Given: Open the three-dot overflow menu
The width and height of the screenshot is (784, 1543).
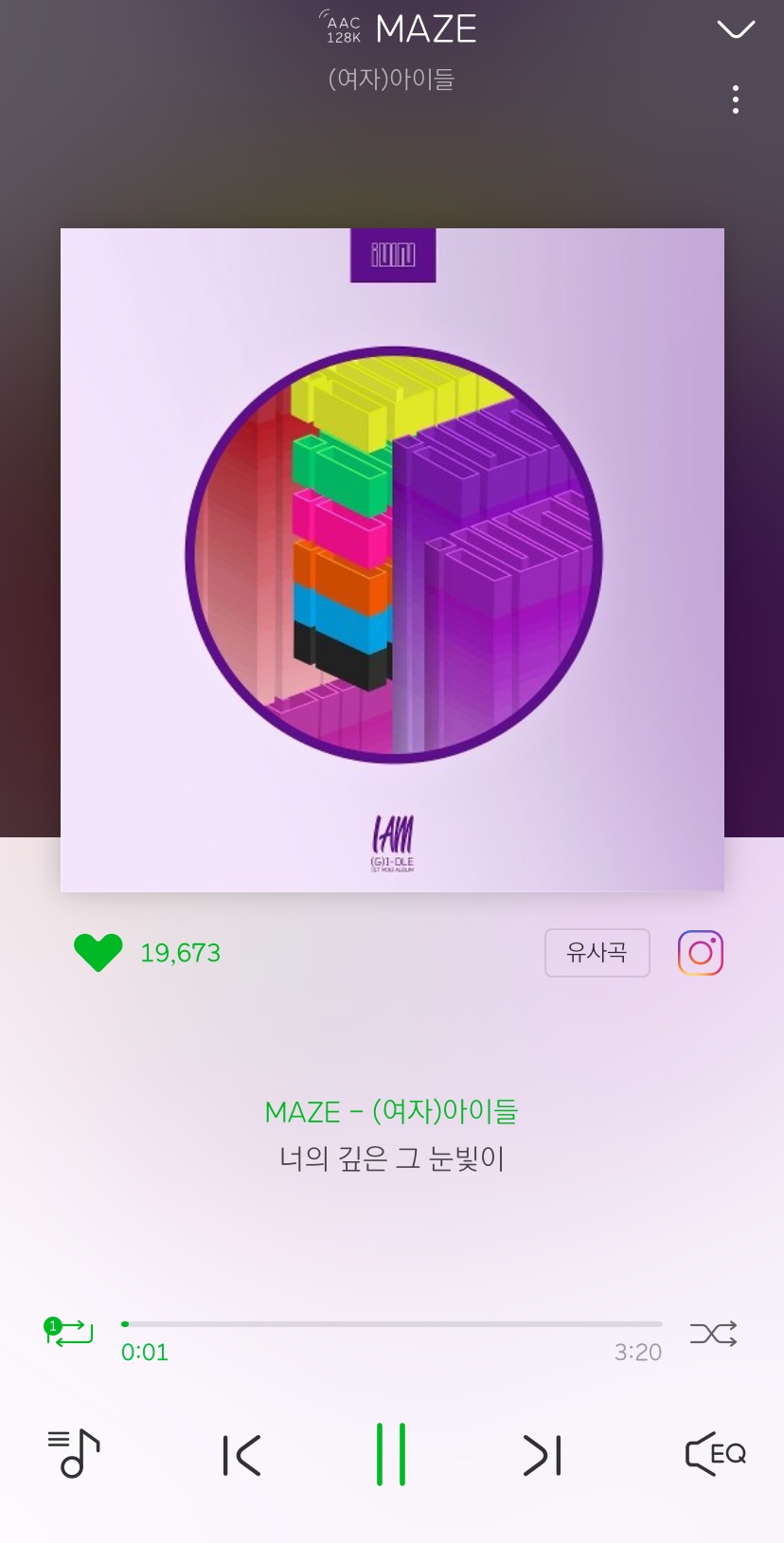Looking at the screenshot, I should (x=736, y=99).
